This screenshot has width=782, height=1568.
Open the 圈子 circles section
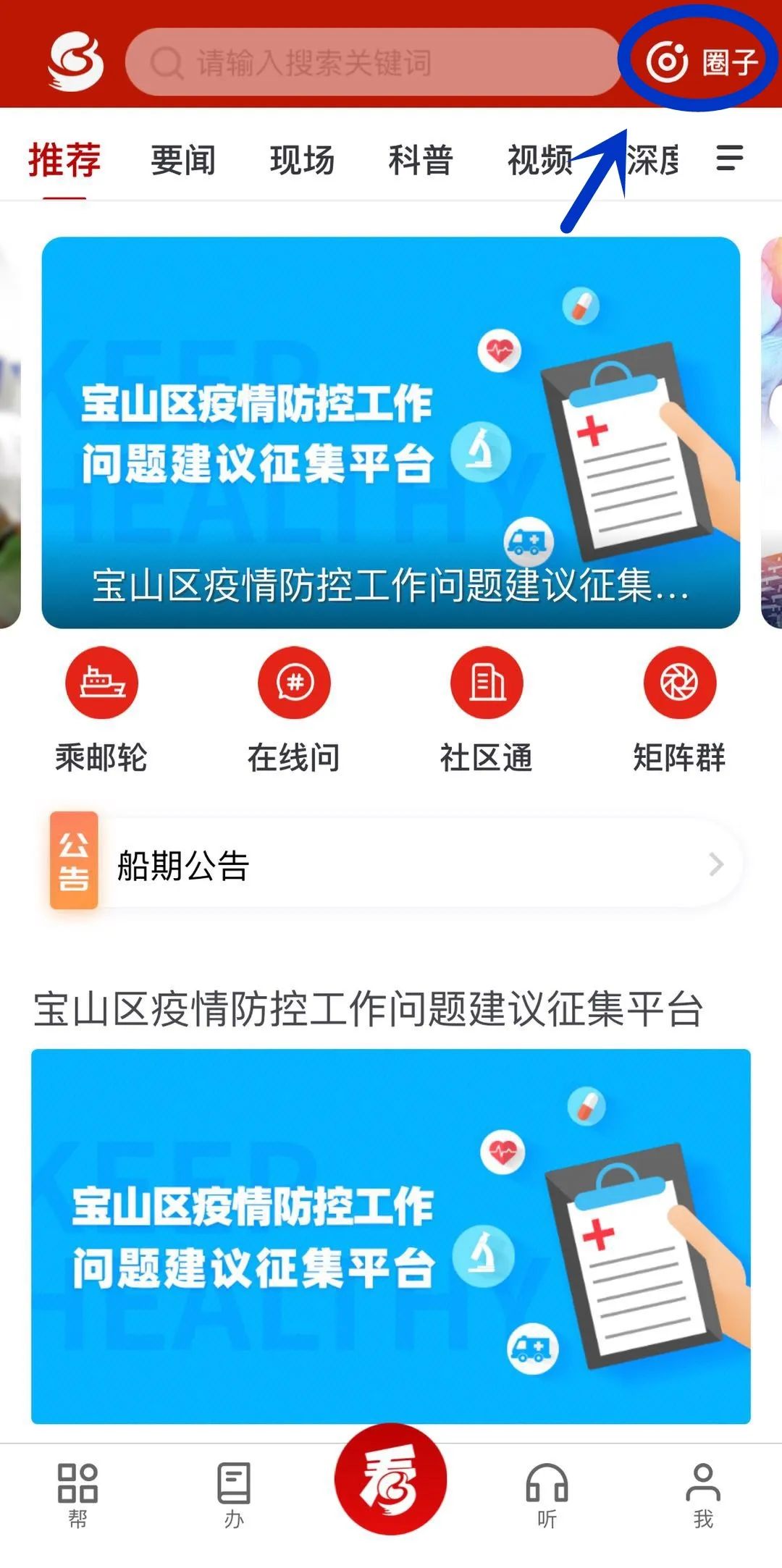pyautogui.click(x=701, y=62)
